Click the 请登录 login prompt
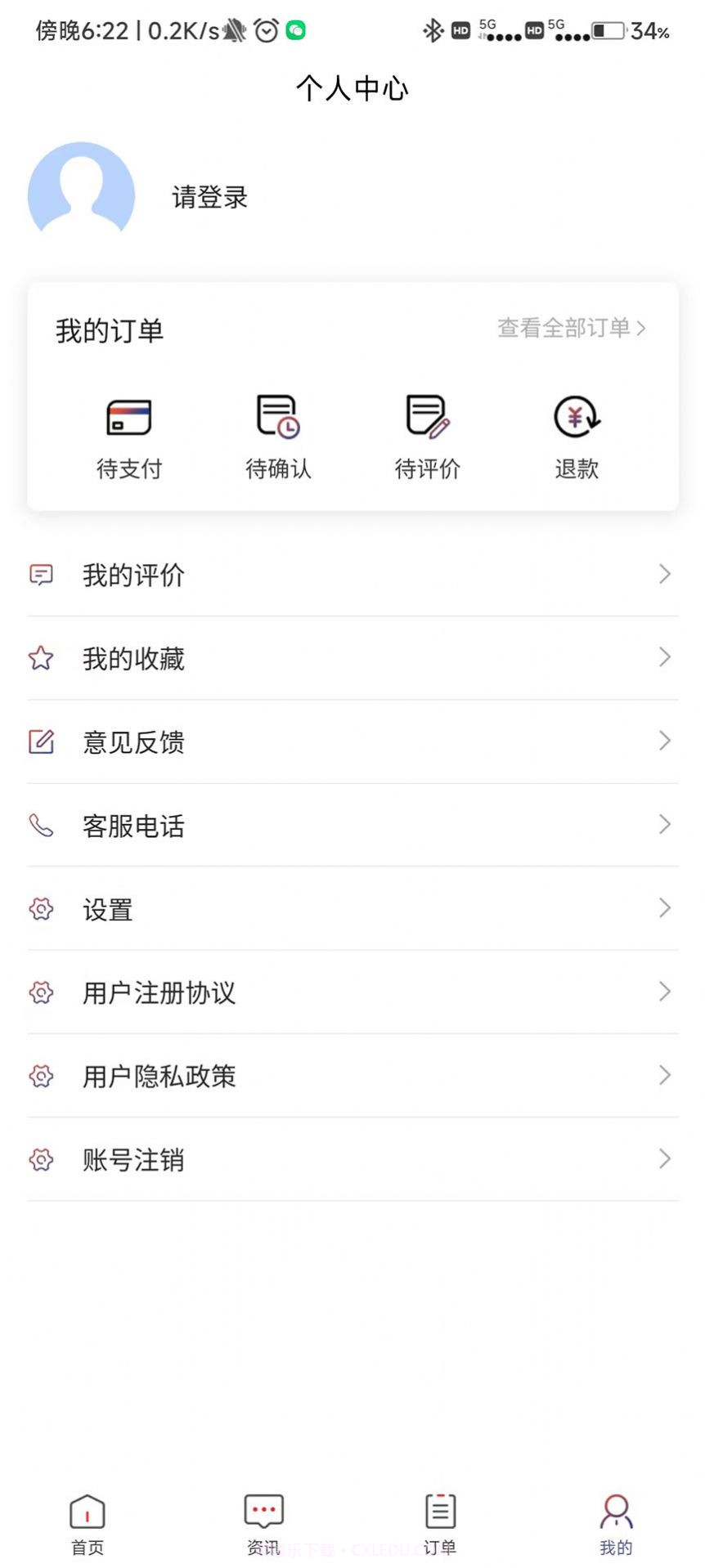The width and height of the screenshot is (705, 1568). [x=209, y=197]
